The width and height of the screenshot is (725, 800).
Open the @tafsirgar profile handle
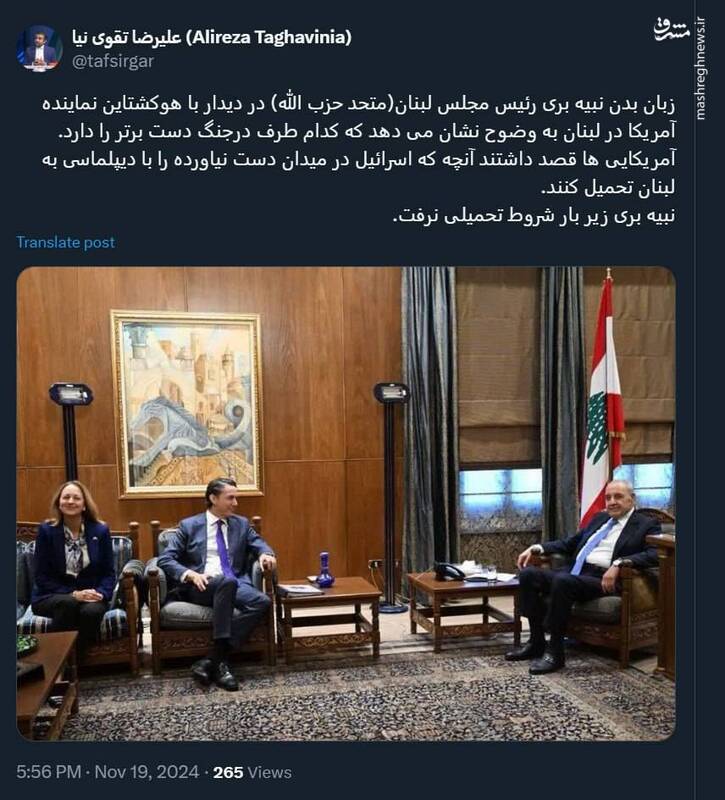click(114, 61)
